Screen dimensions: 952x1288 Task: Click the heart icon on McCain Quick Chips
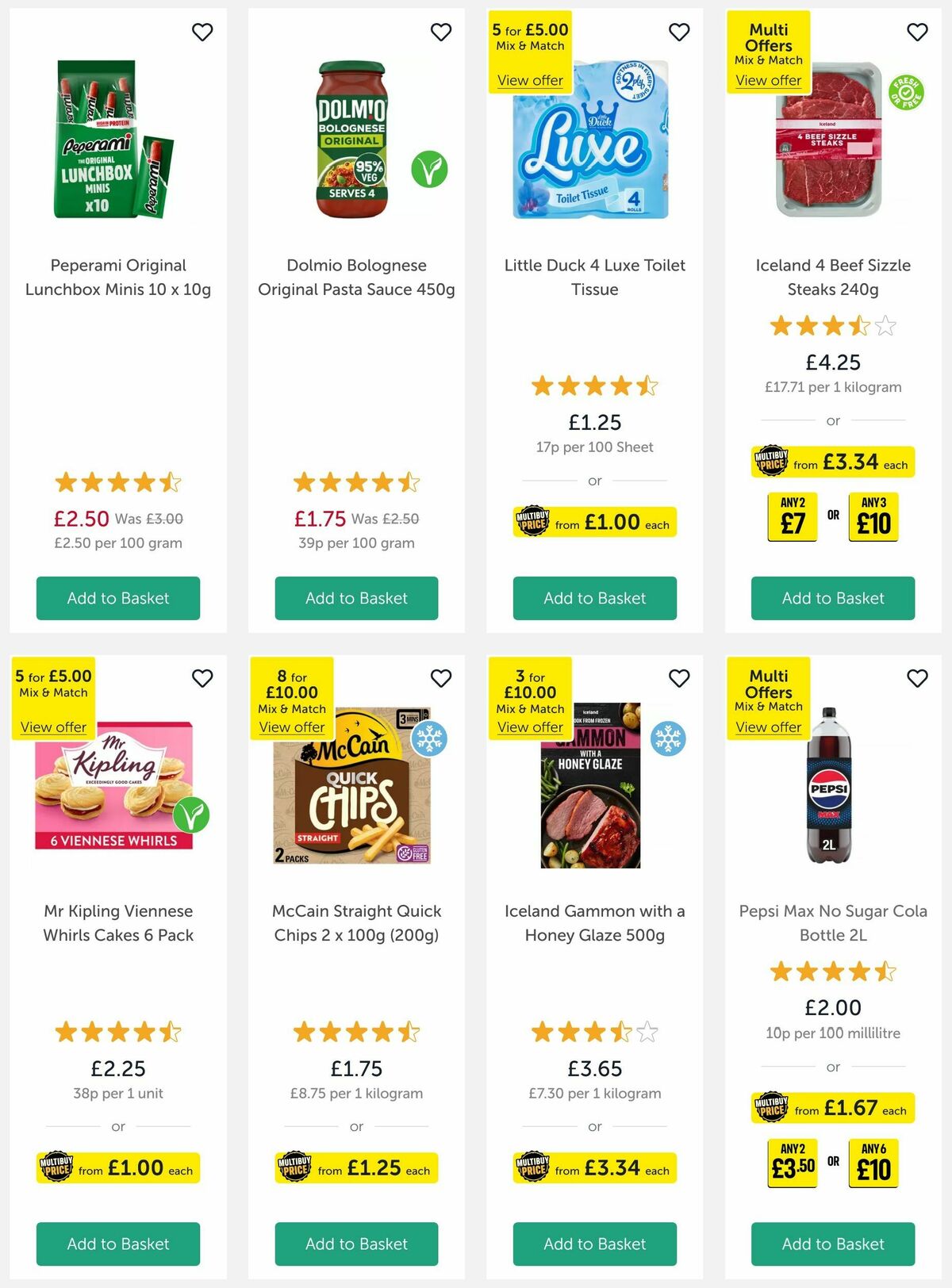pos(441,678)
